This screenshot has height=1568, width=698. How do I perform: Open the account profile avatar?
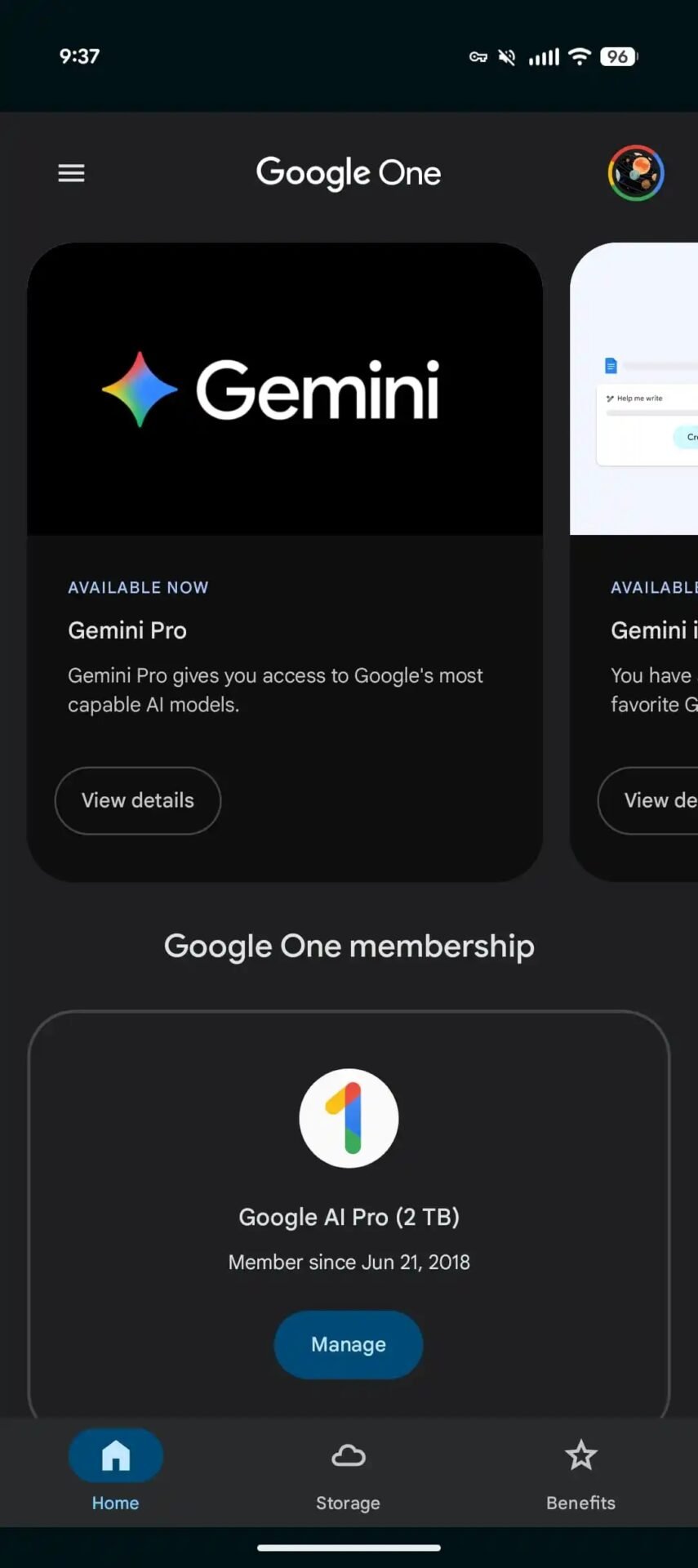click(636, 173)
